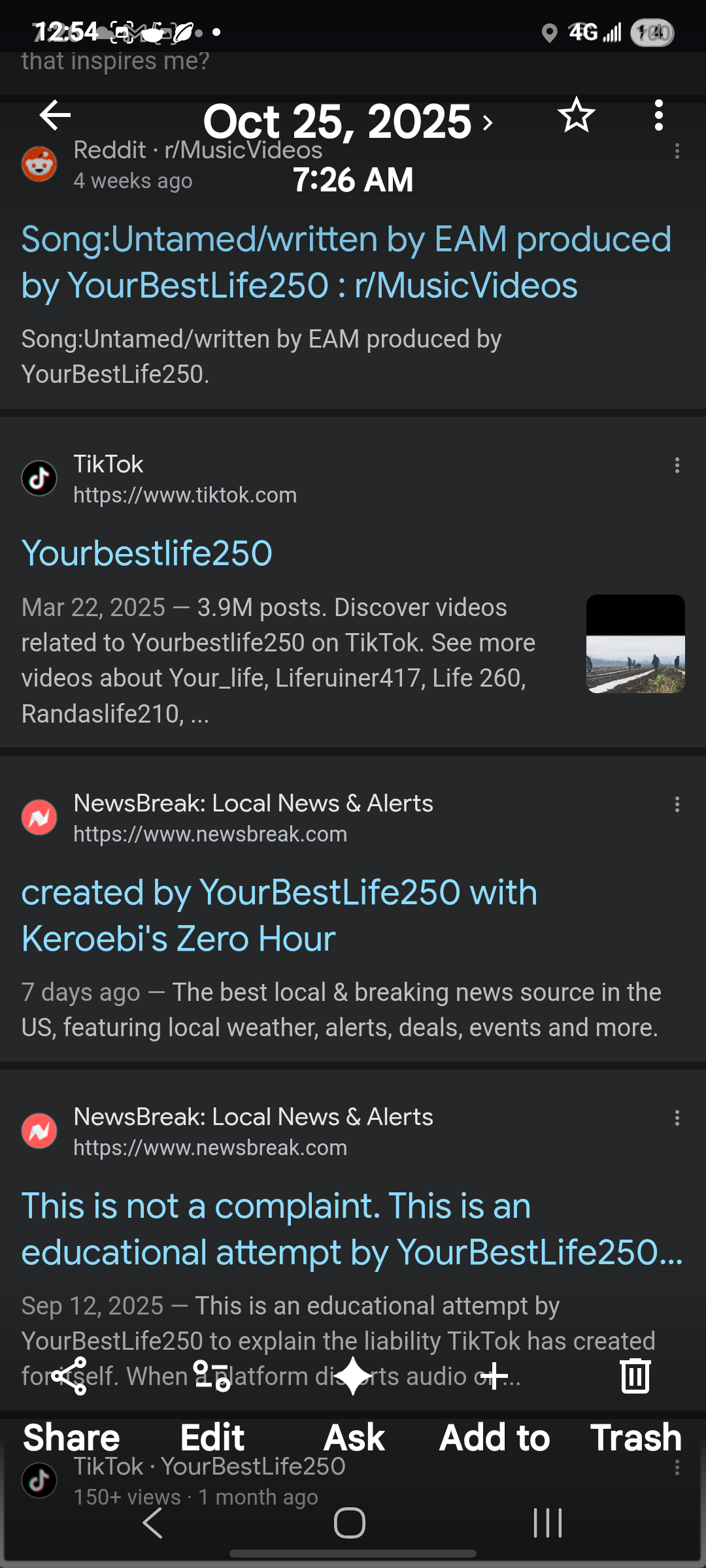Screen dimensions: 706x1568
Task: Select Add to for this image
Action: click(x=494, y=1398)
